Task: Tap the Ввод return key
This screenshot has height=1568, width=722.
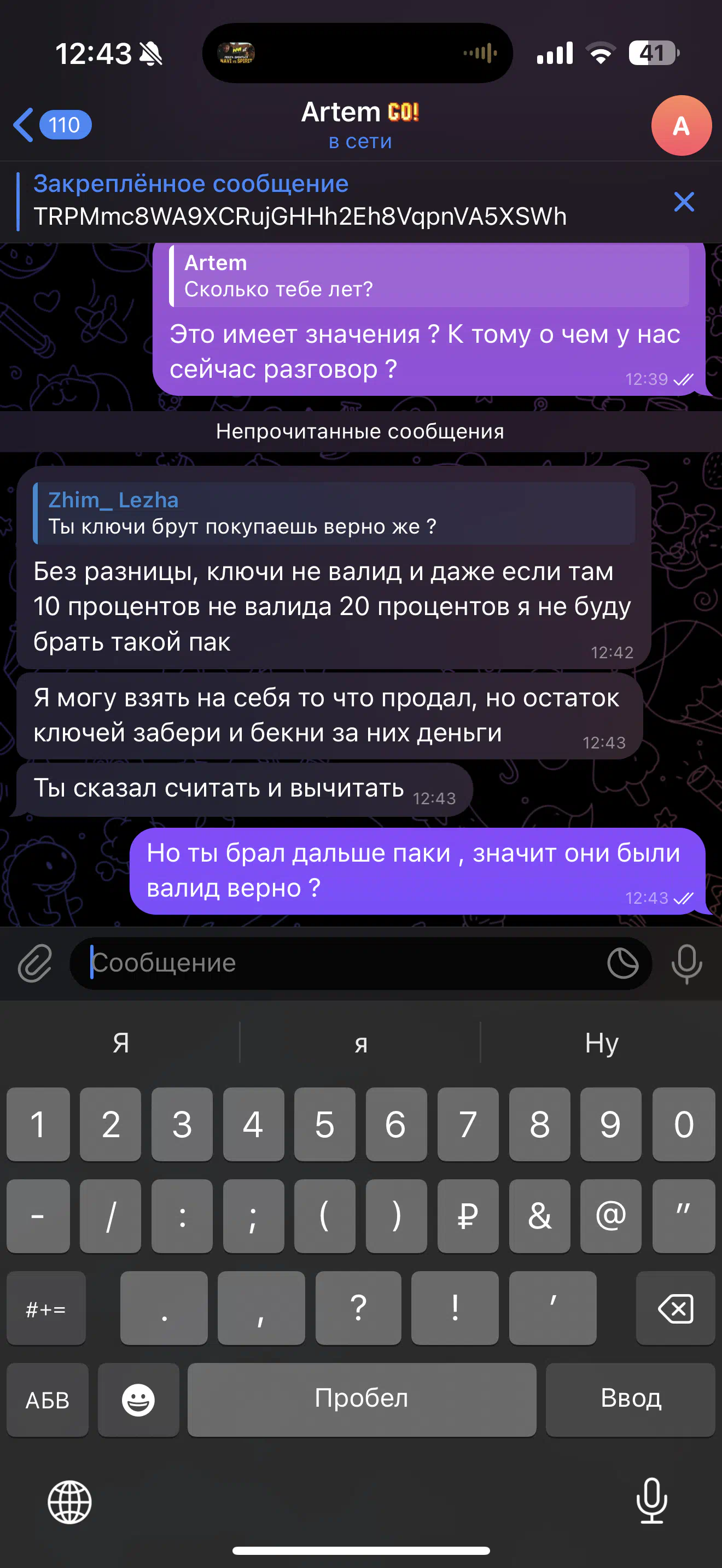Action: click(630, 1400)
